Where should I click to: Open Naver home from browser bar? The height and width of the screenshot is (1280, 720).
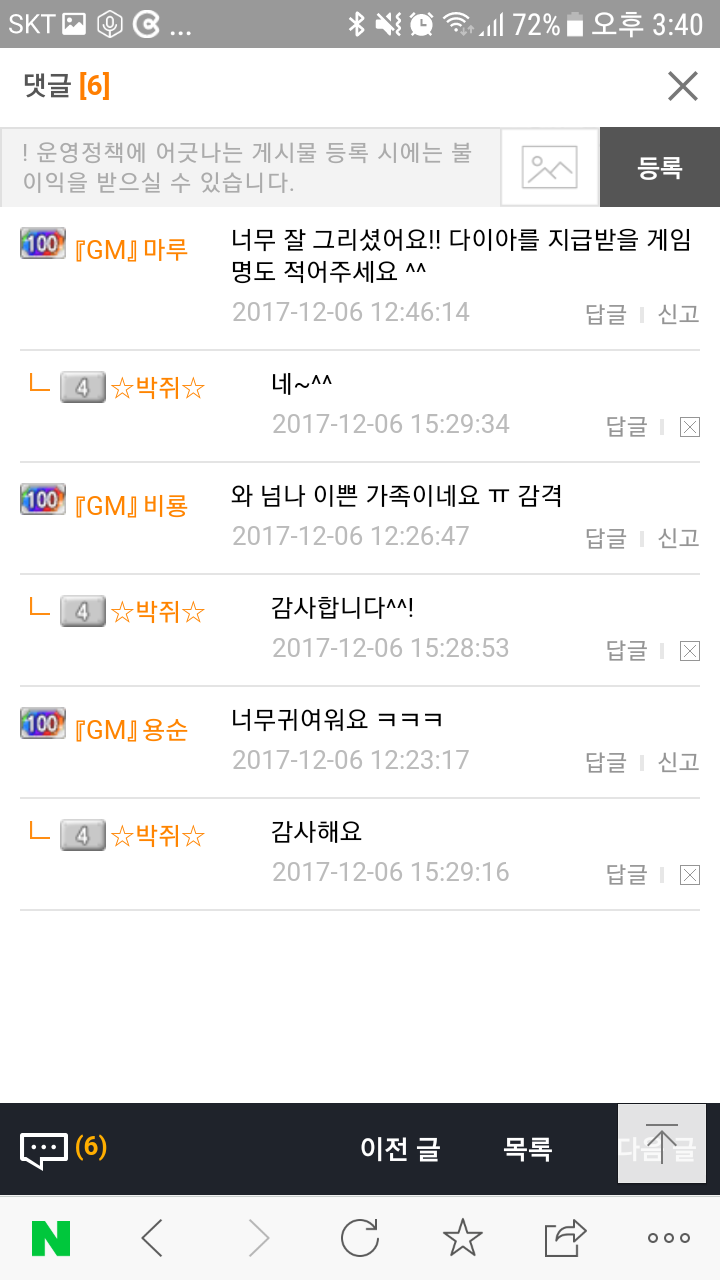(51, 1239)
